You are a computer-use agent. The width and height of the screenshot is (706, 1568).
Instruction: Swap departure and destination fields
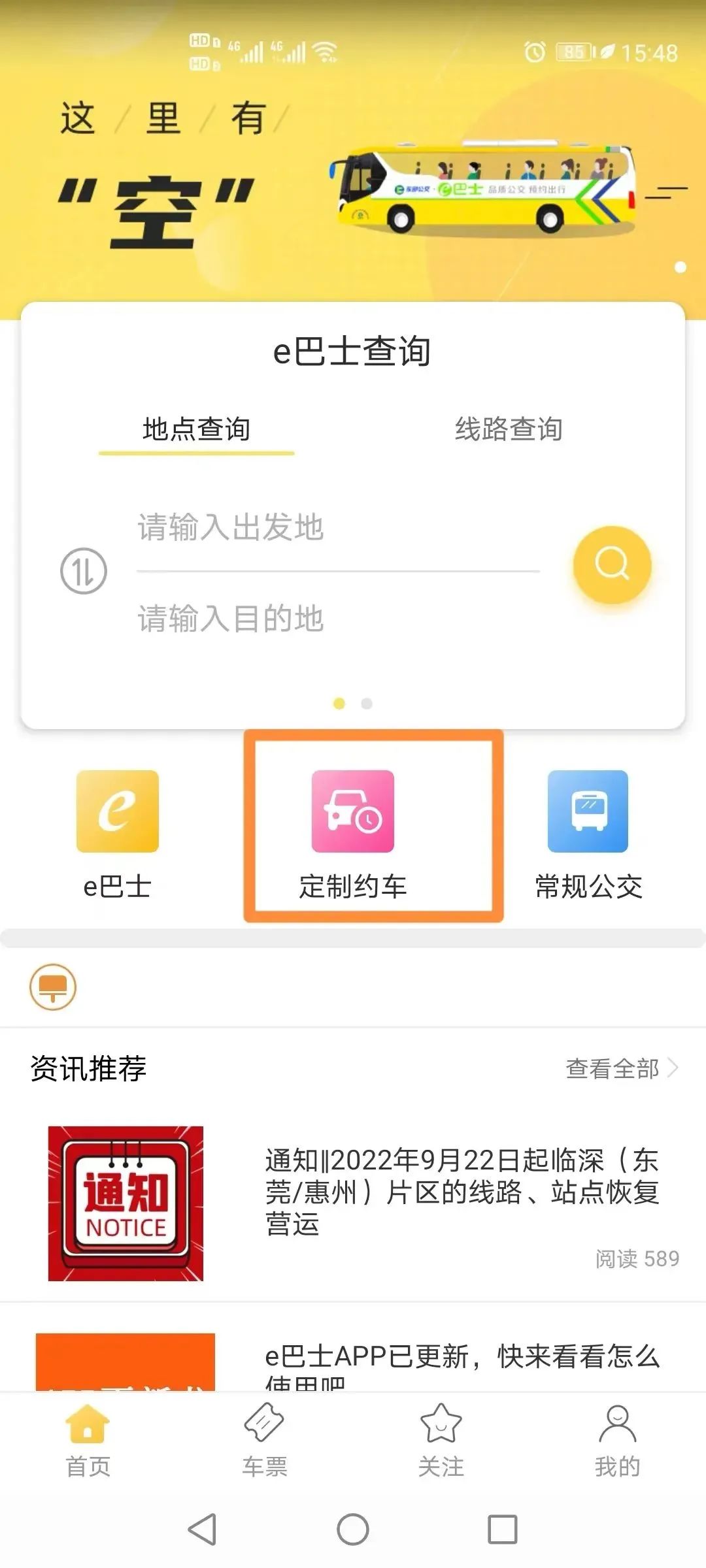pos(84,571)
